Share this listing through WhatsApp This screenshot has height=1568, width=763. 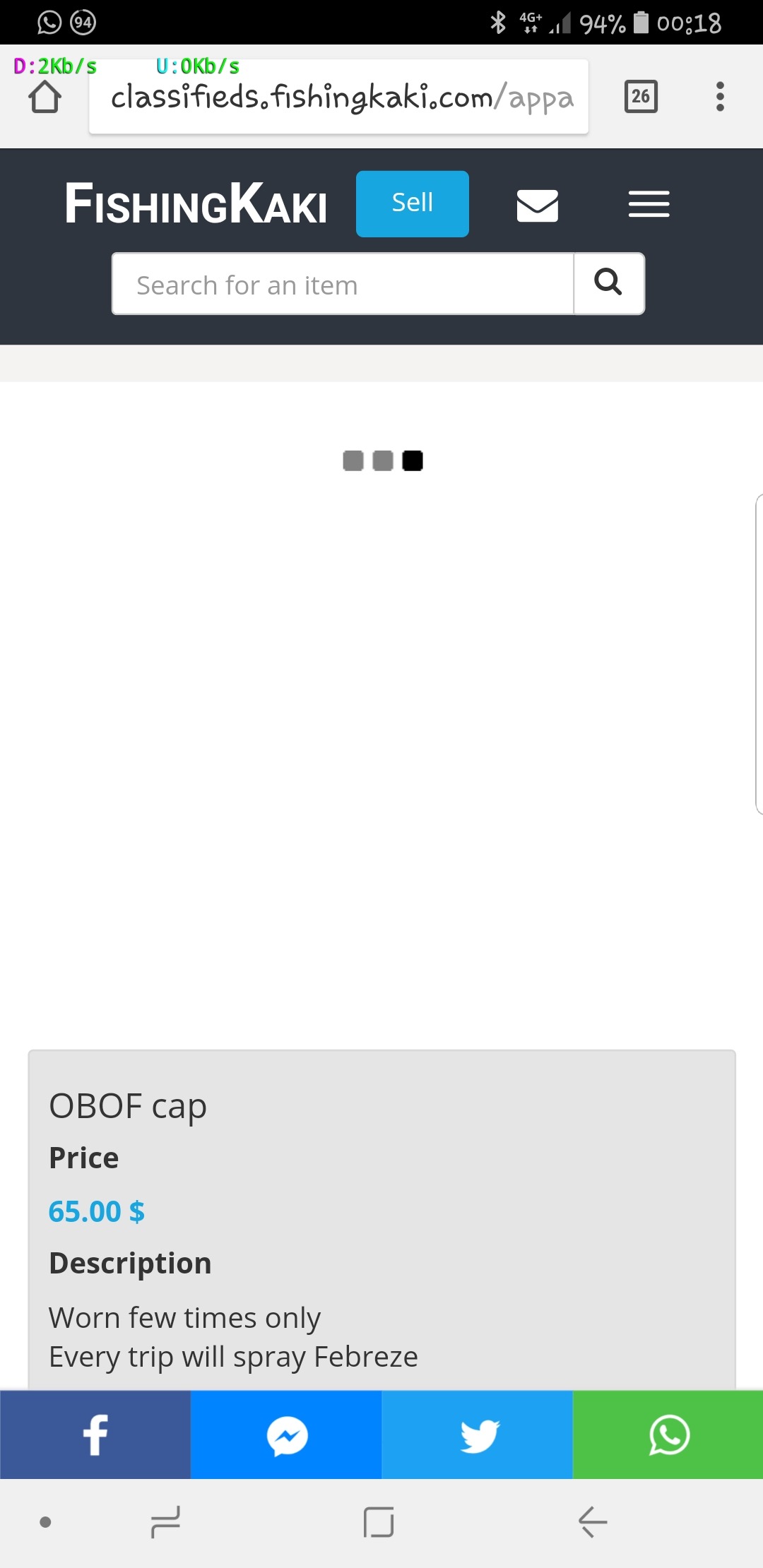(668, 1435)
